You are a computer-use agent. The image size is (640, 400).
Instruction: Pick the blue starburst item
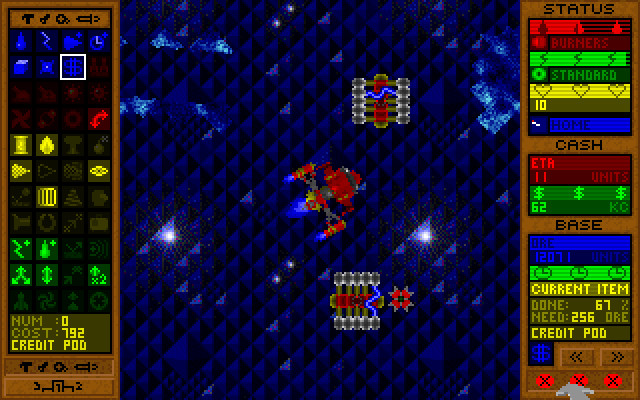tap(46, 67)
